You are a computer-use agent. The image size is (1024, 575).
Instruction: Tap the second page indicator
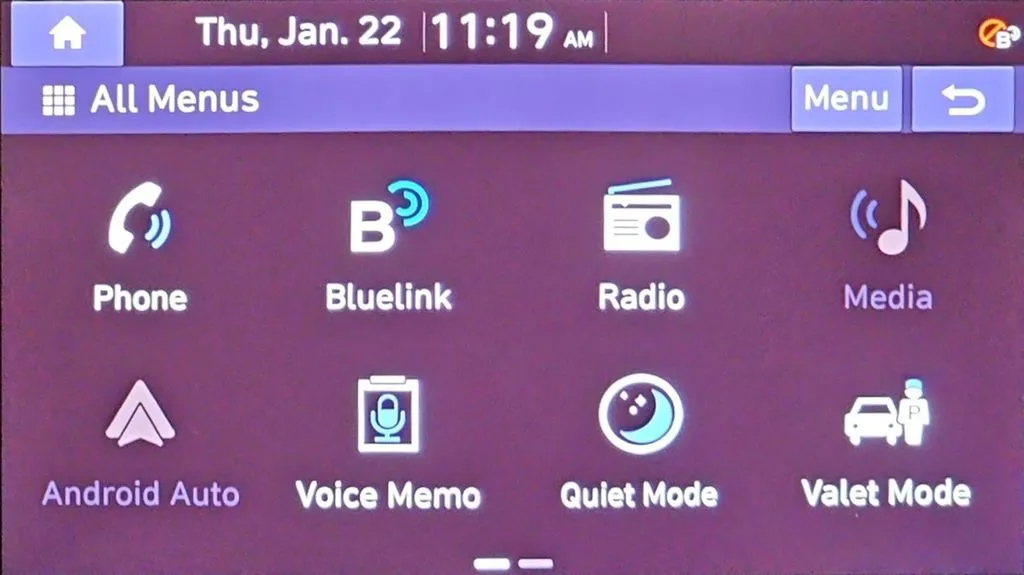coord(536,564)
